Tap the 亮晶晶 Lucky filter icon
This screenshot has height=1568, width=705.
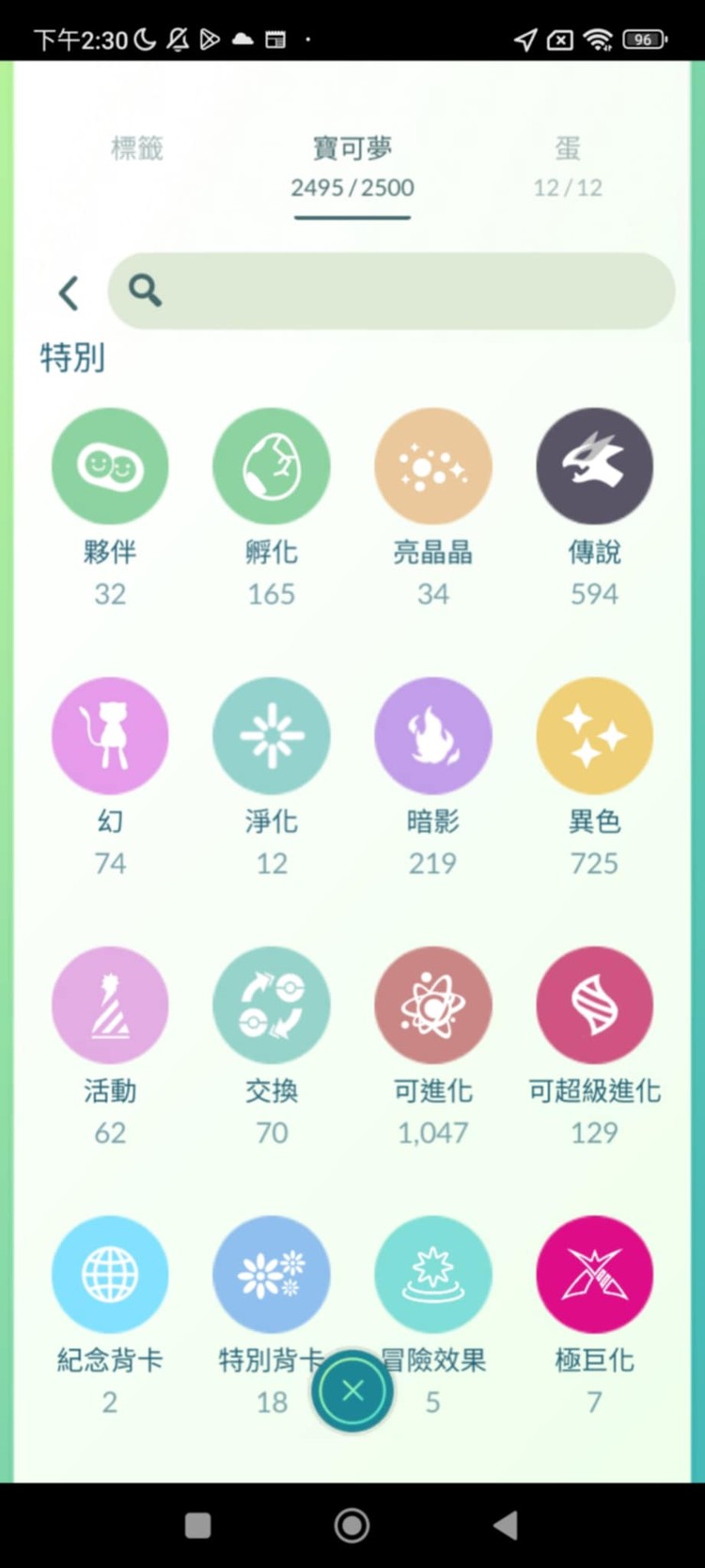[432, 465]
